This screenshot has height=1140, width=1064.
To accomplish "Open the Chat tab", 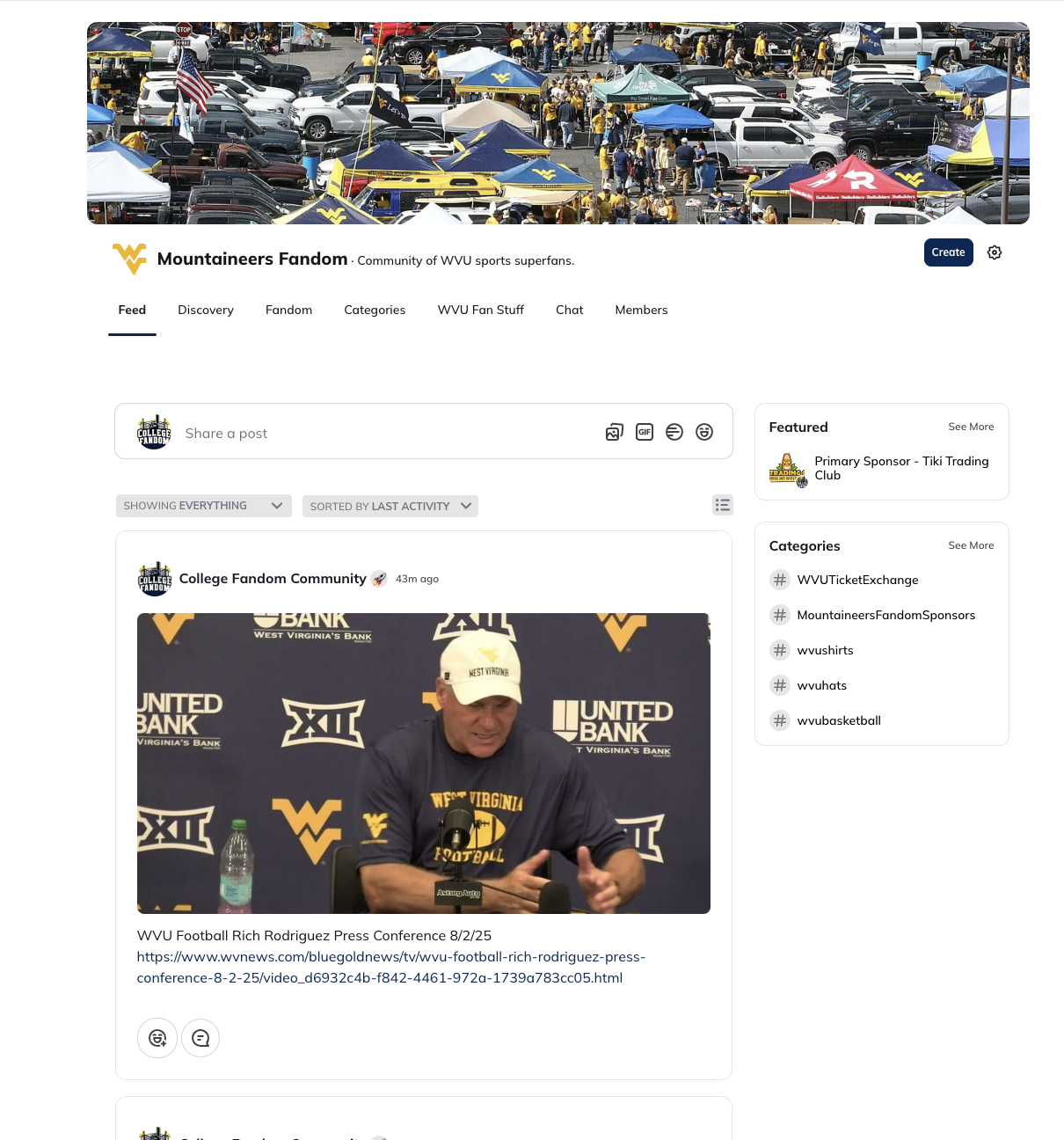I will [x=569, y=310].
